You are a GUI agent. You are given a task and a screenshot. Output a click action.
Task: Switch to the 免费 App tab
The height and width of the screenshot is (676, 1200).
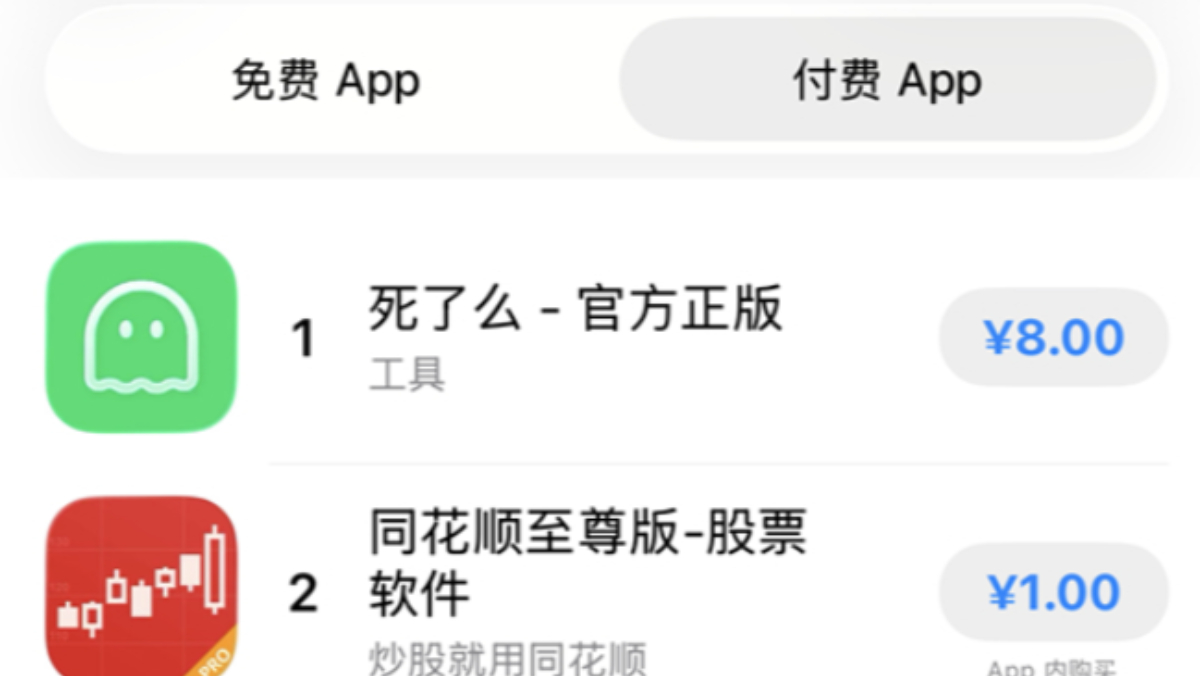click(326, 81)
